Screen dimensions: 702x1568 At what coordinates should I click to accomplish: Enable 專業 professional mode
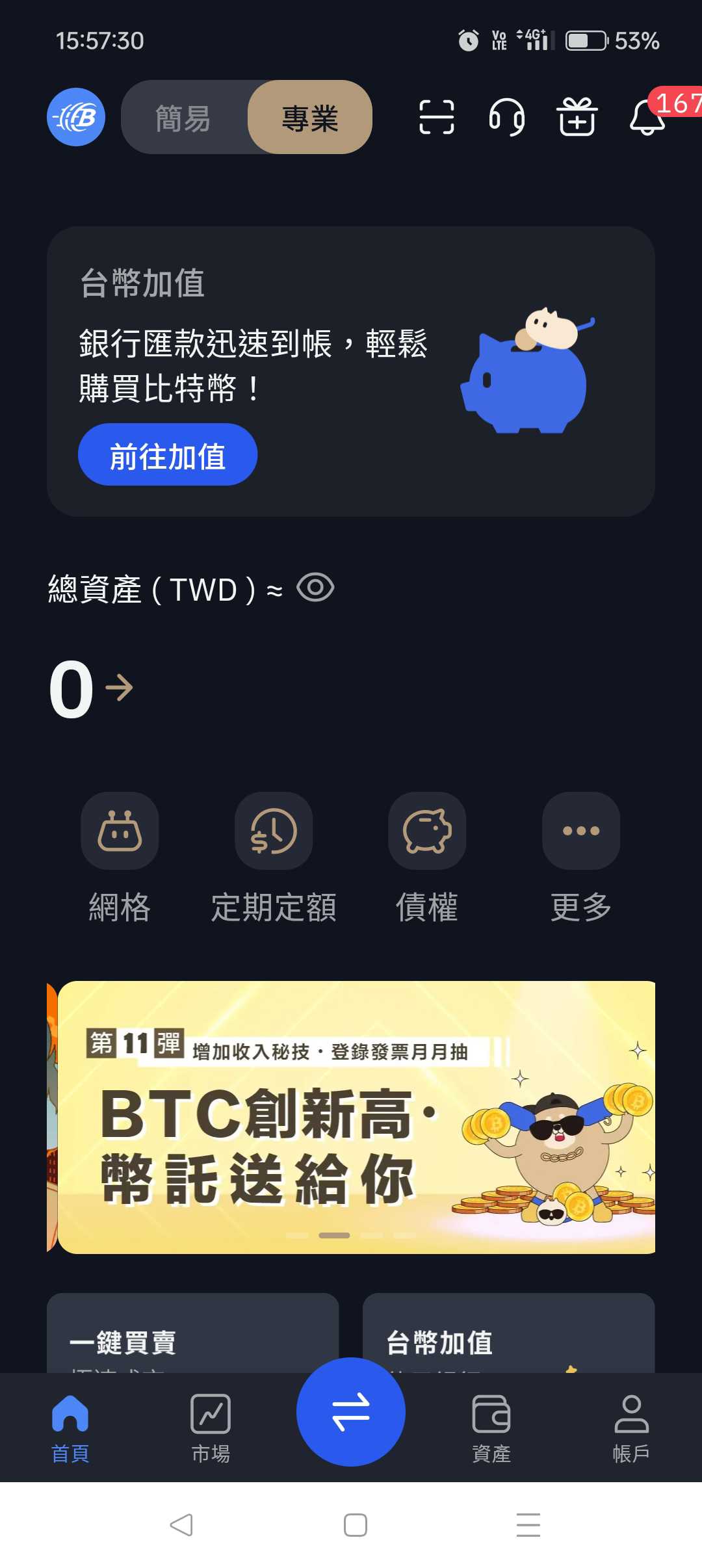point(309,118)
